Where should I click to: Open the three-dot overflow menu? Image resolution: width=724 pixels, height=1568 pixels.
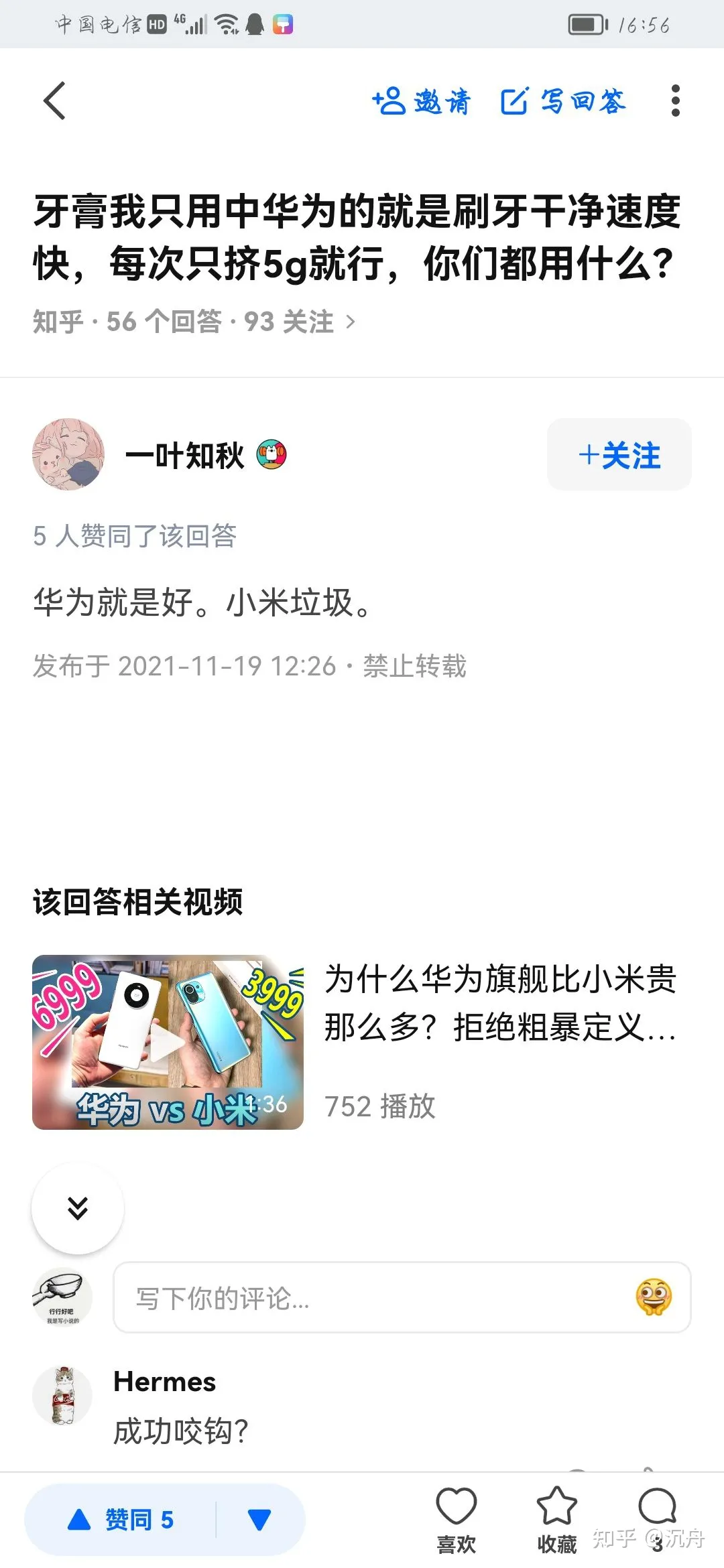pos(675,101)
